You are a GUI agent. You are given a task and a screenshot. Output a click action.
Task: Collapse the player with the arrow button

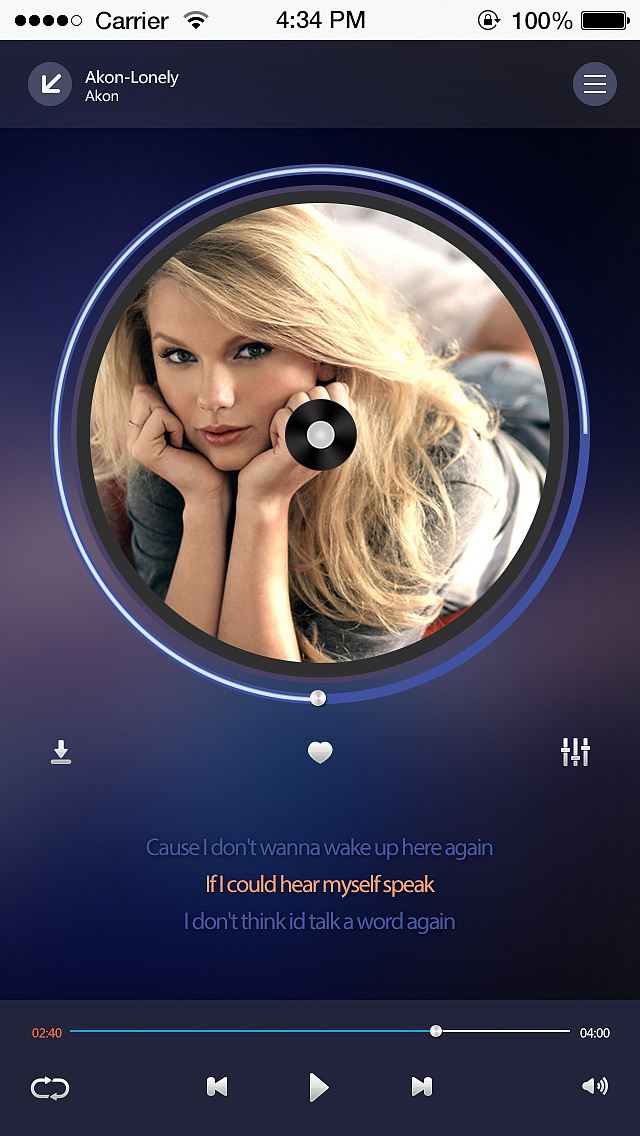(49, 84)
